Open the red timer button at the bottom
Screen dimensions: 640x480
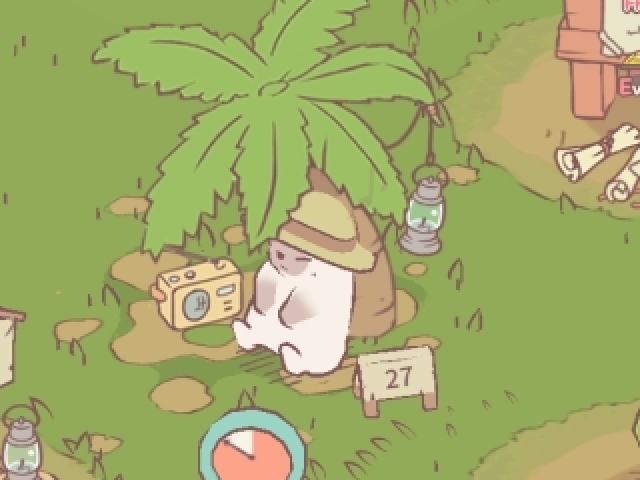[x=249, y=454]
